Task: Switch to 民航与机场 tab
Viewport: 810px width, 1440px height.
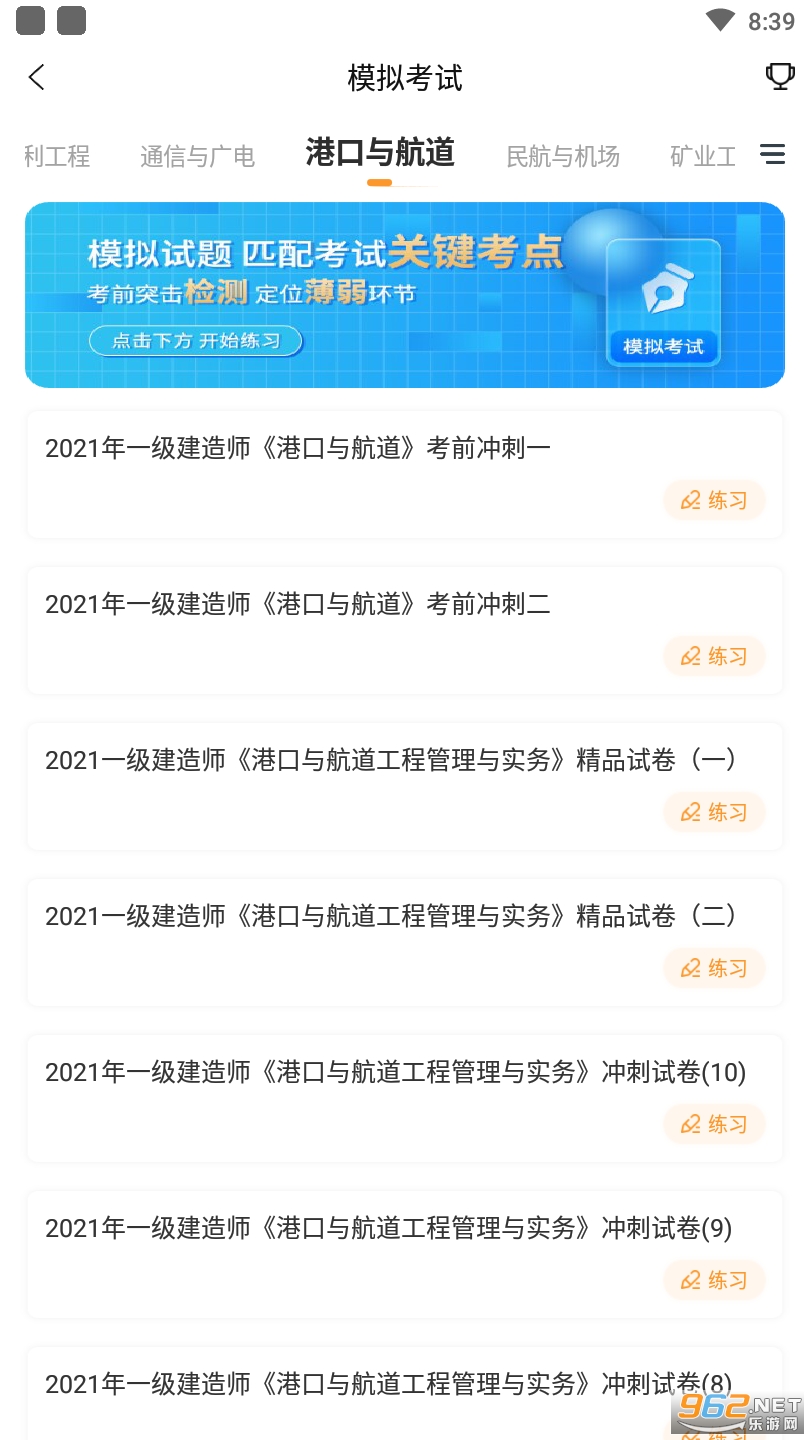Action: (x=563, y=156)
